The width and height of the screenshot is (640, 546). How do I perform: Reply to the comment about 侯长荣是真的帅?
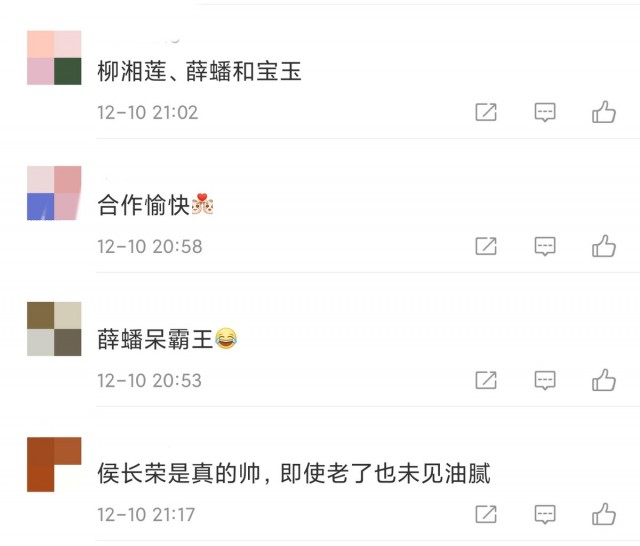point(545,514)
